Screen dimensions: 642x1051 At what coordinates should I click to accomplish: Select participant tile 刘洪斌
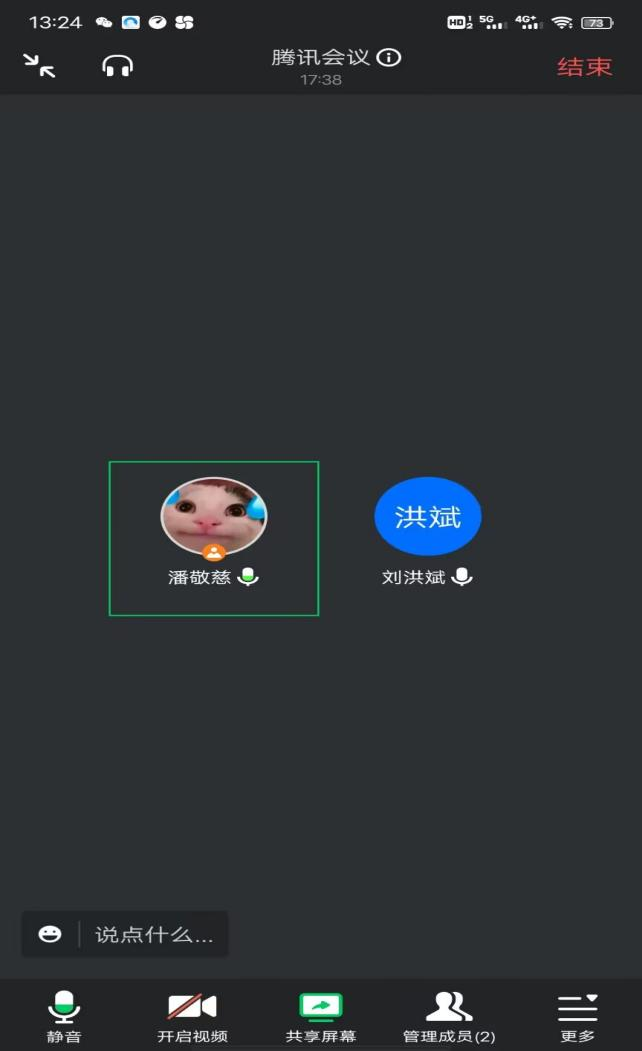coord(428,530)
